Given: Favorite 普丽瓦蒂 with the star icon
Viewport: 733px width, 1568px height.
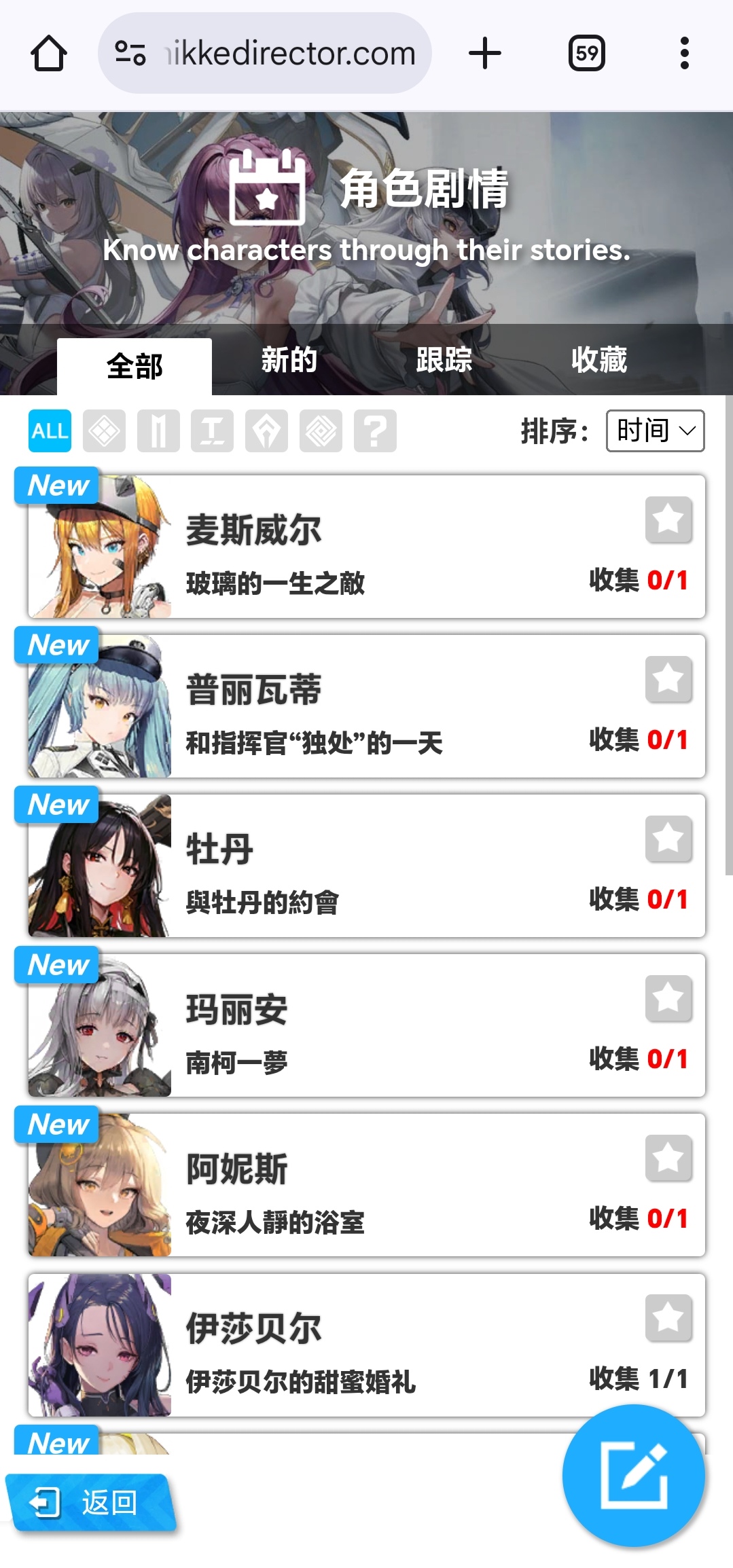Looking at the screenshot, I should click(x=668, y=679).
